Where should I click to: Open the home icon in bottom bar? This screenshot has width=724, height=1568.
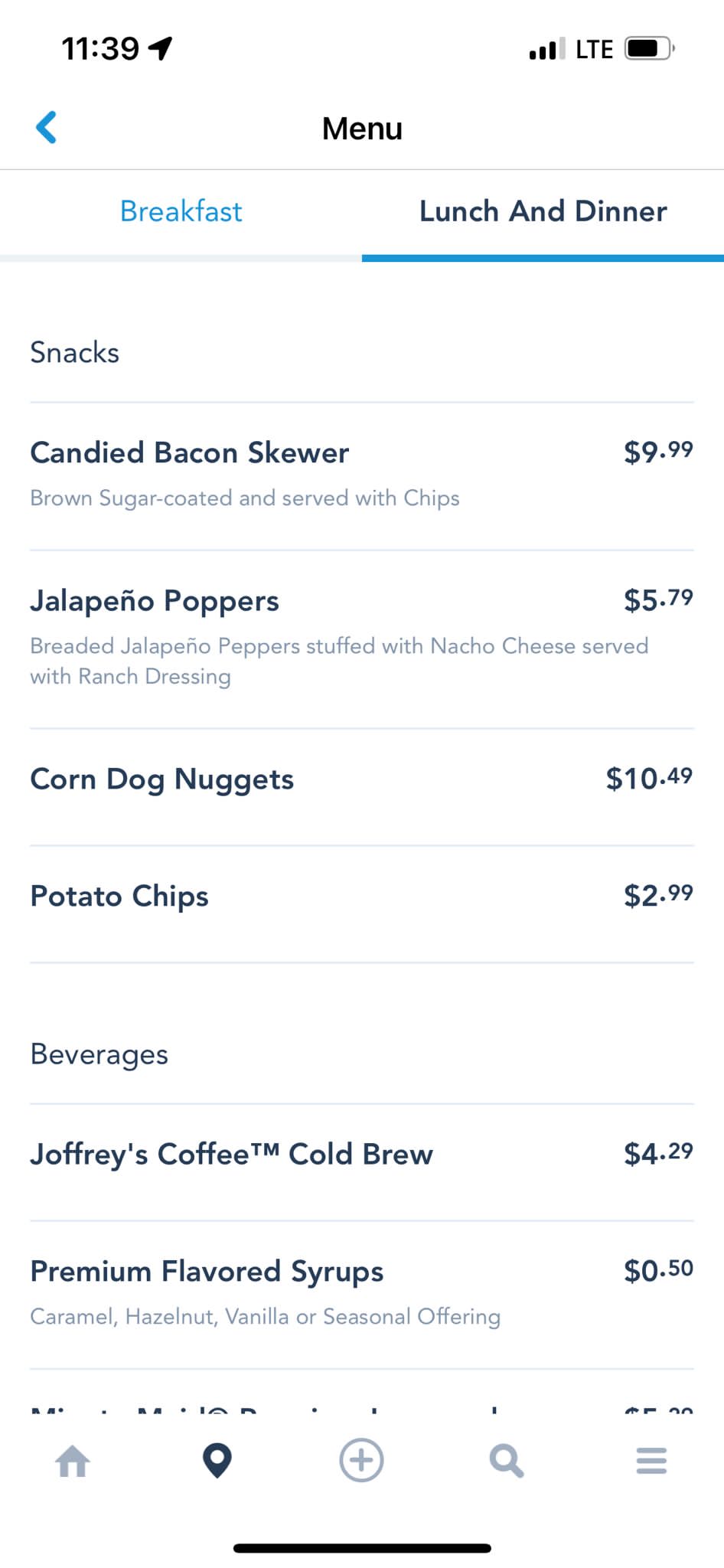coord(73,1461)
